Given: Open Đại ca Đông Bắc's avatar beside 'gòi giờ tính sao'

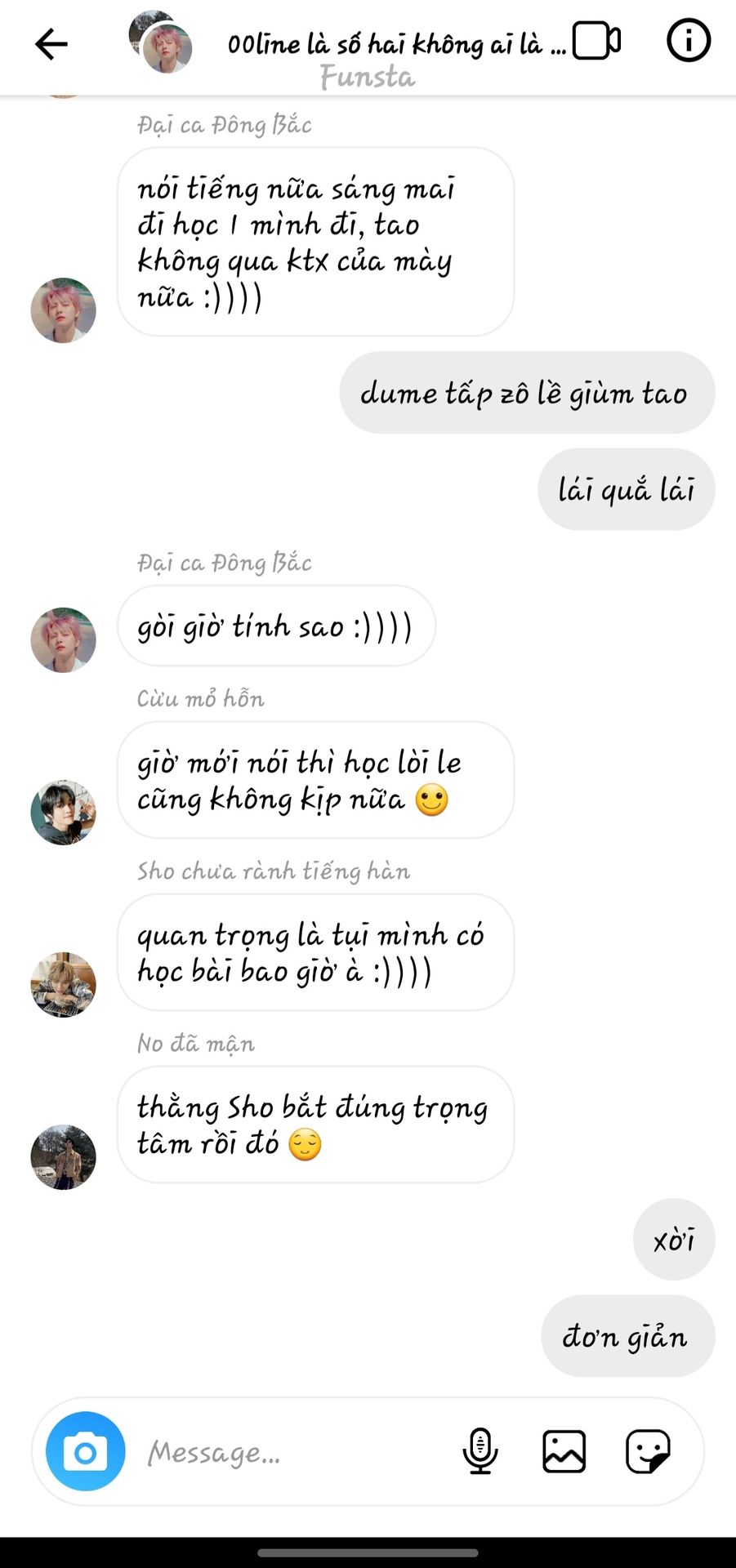Looking at the screenshot, I should tap(63, 639).
